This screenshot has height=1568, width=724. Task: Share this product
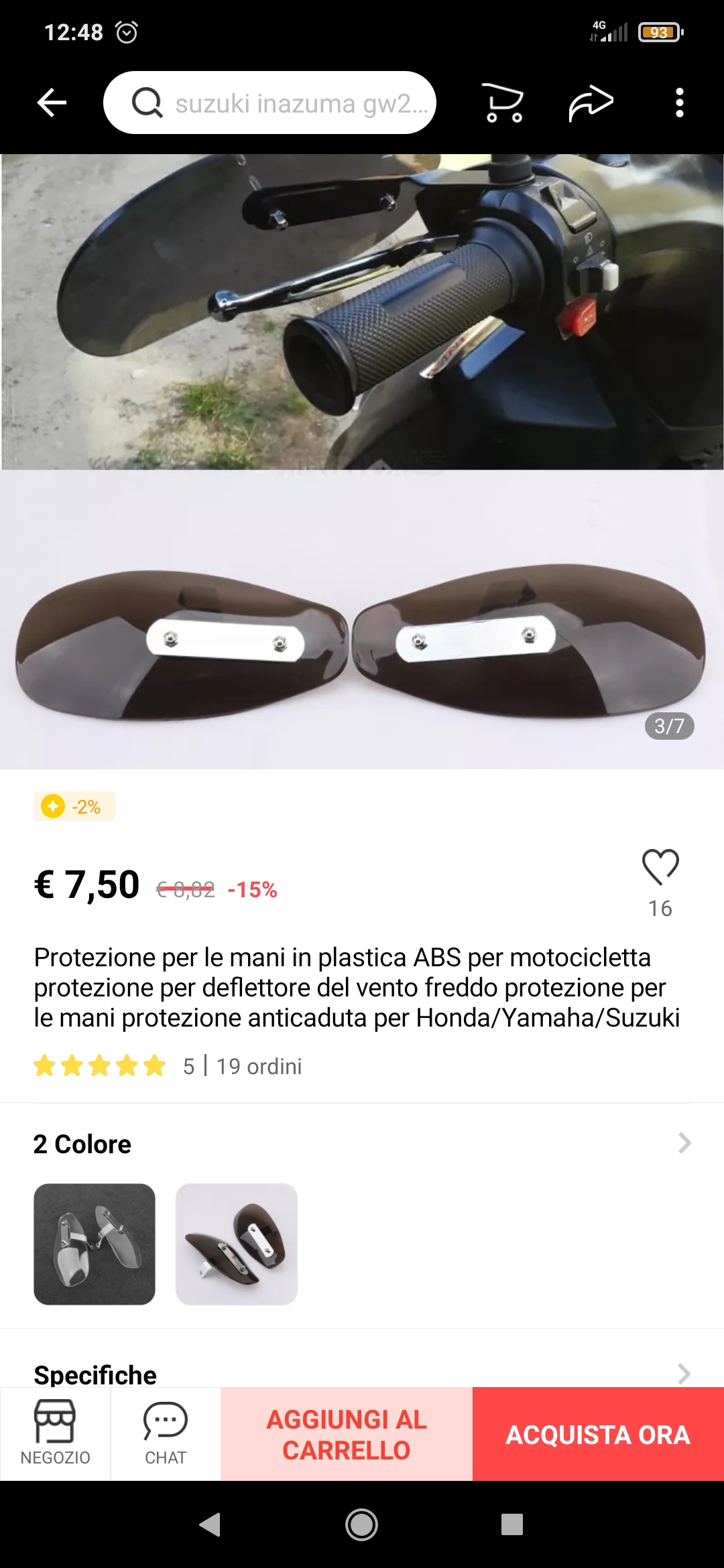591,103
